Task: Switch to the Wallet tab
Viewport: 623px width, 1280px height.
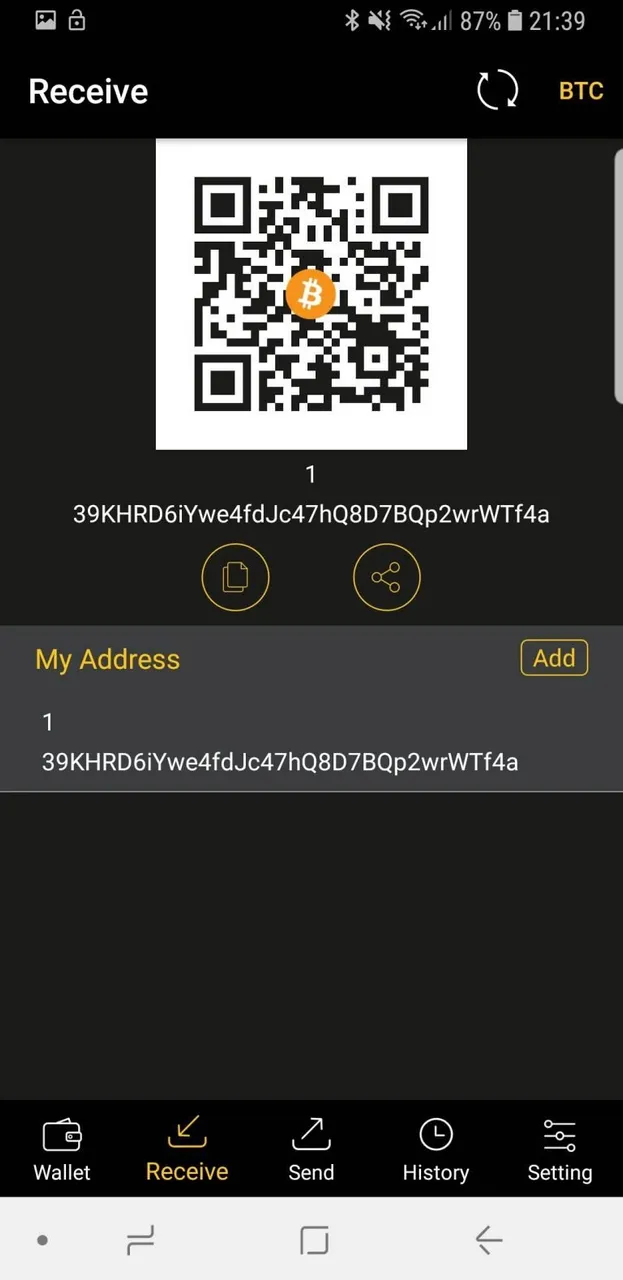Action: [x=62, y=1150]
